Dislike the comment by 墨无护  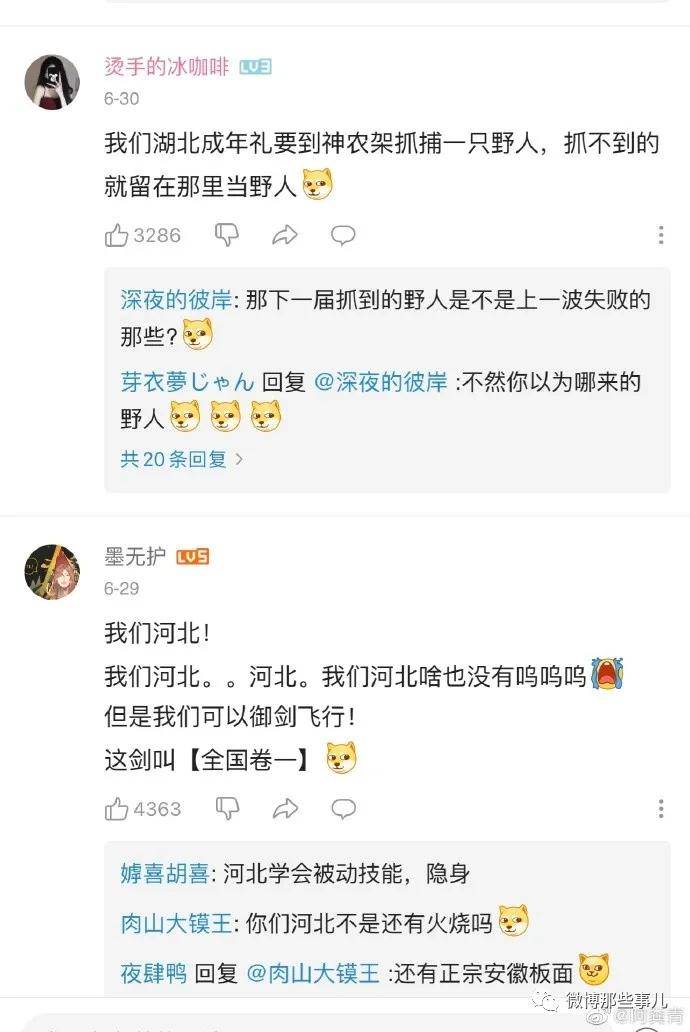pyautogui.click(x=228, y=808)
